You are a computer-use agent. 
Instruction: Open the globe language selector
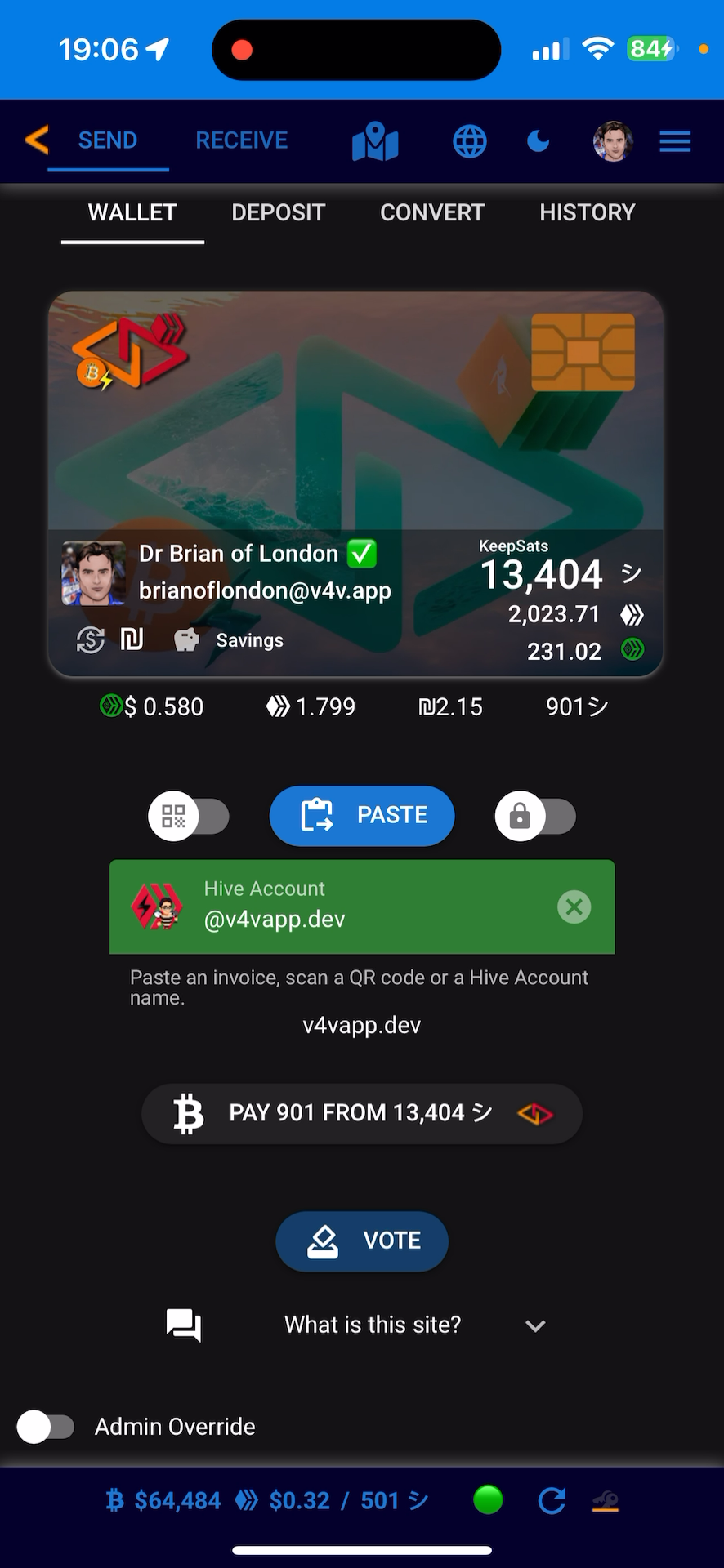(470, 141)
